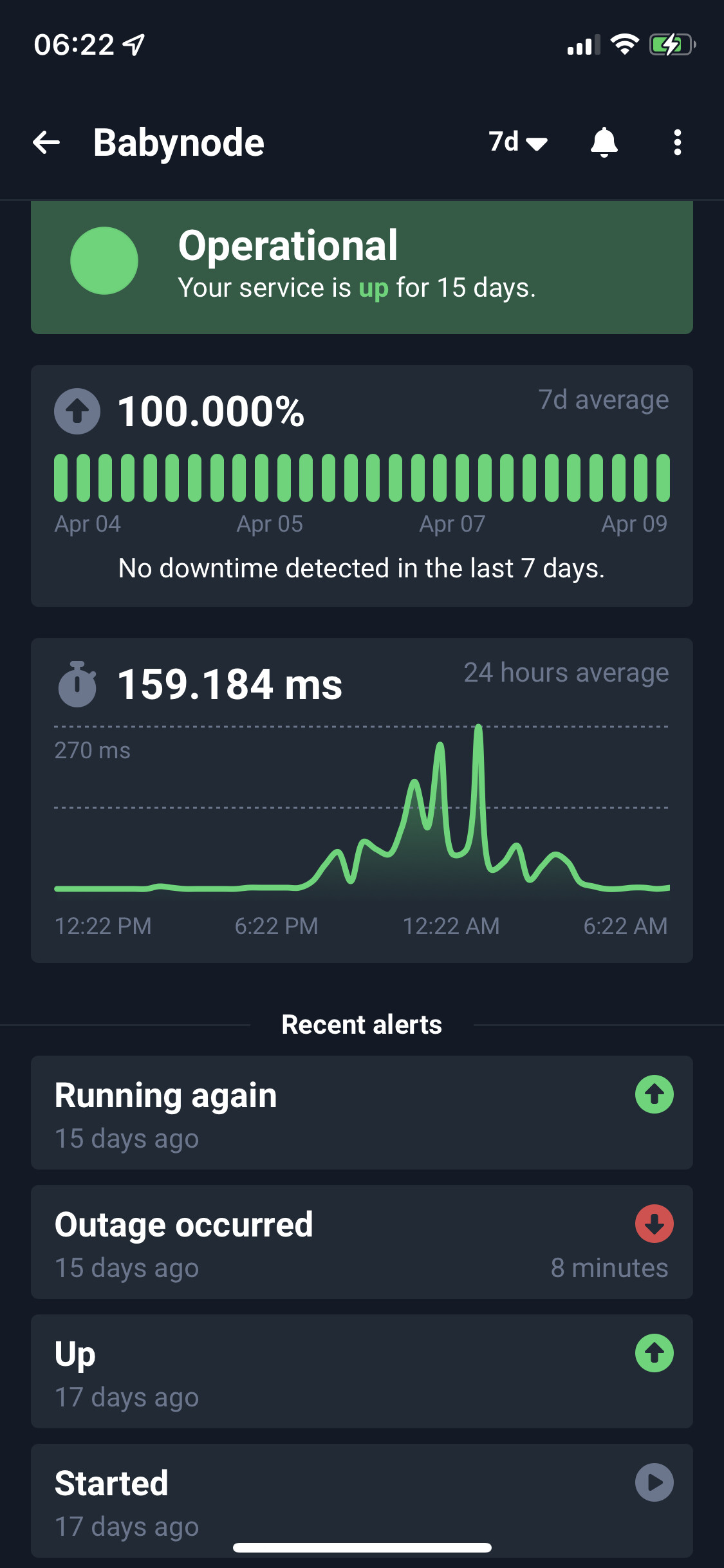Screen dimensions: 724x1568
Task: Select the Started alert entry
Action: [x=362, y=1500]
